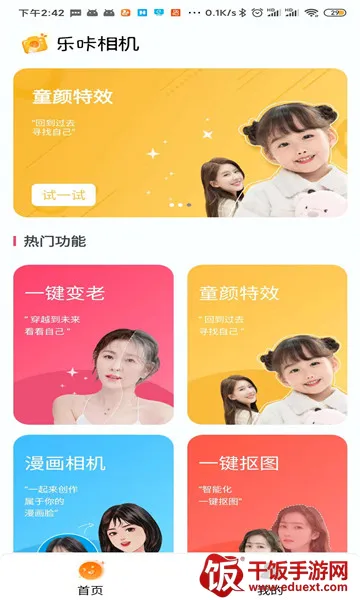Open the 童颜特效 card under 热门功能

[x=267, y=344]
